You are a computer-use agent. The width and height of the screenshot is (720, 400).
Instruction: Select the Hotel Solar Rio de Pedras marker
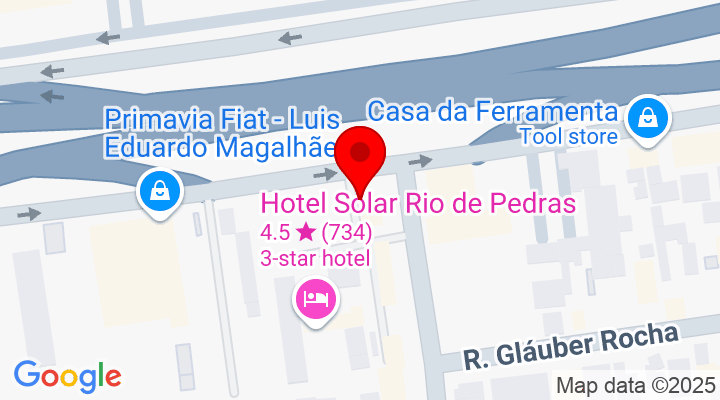point(316,299)
